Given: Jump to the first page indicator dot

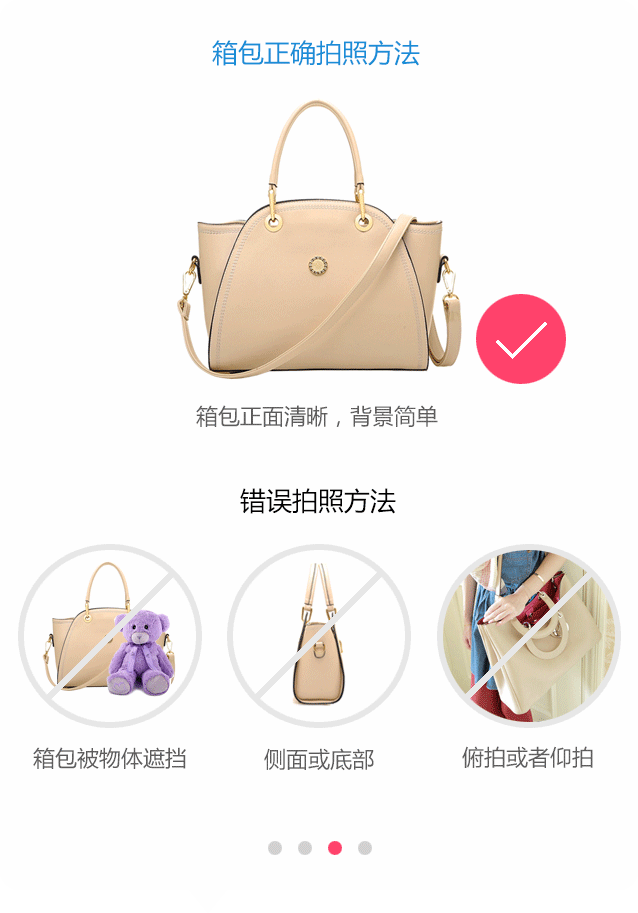Looking at the screenshot, I should (x=275, y=848).
